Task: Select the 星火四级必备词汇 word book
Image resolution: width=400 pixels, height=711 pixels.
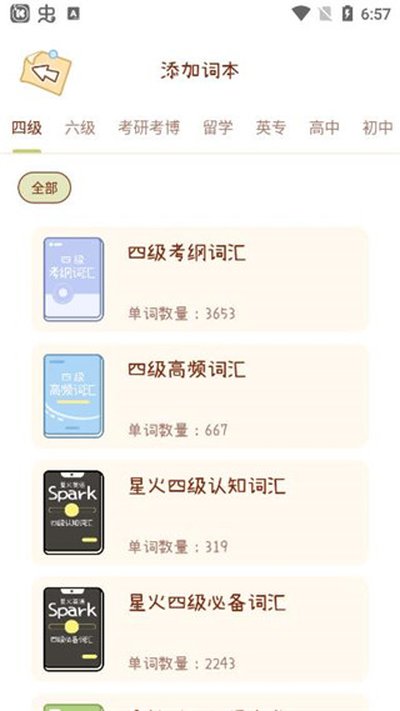Action: [200, 629]
